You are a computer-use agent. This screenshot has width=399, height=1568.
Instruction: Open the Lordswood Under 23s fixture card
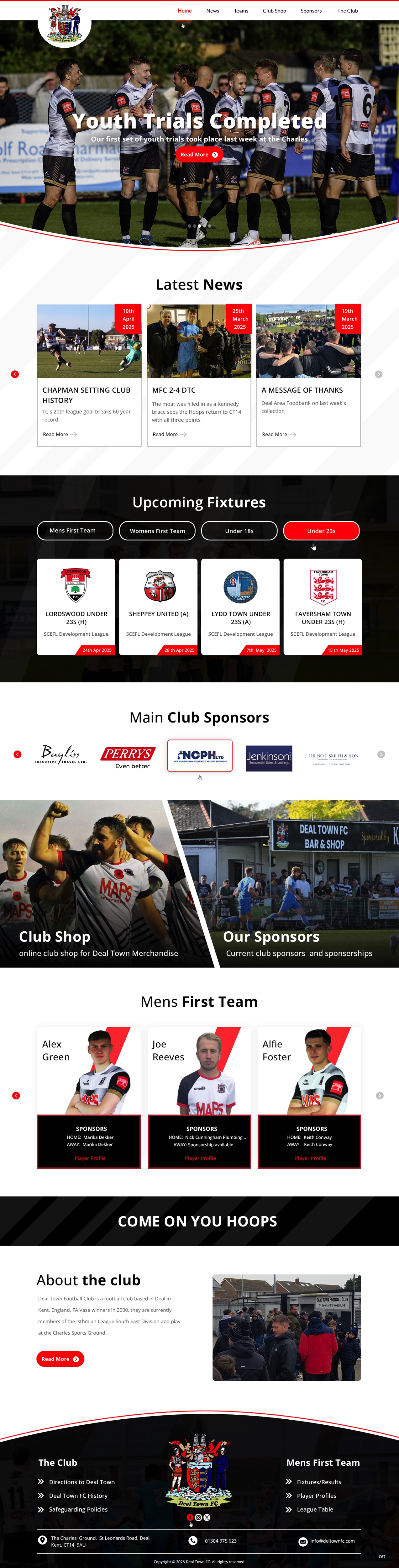[76, 606]
